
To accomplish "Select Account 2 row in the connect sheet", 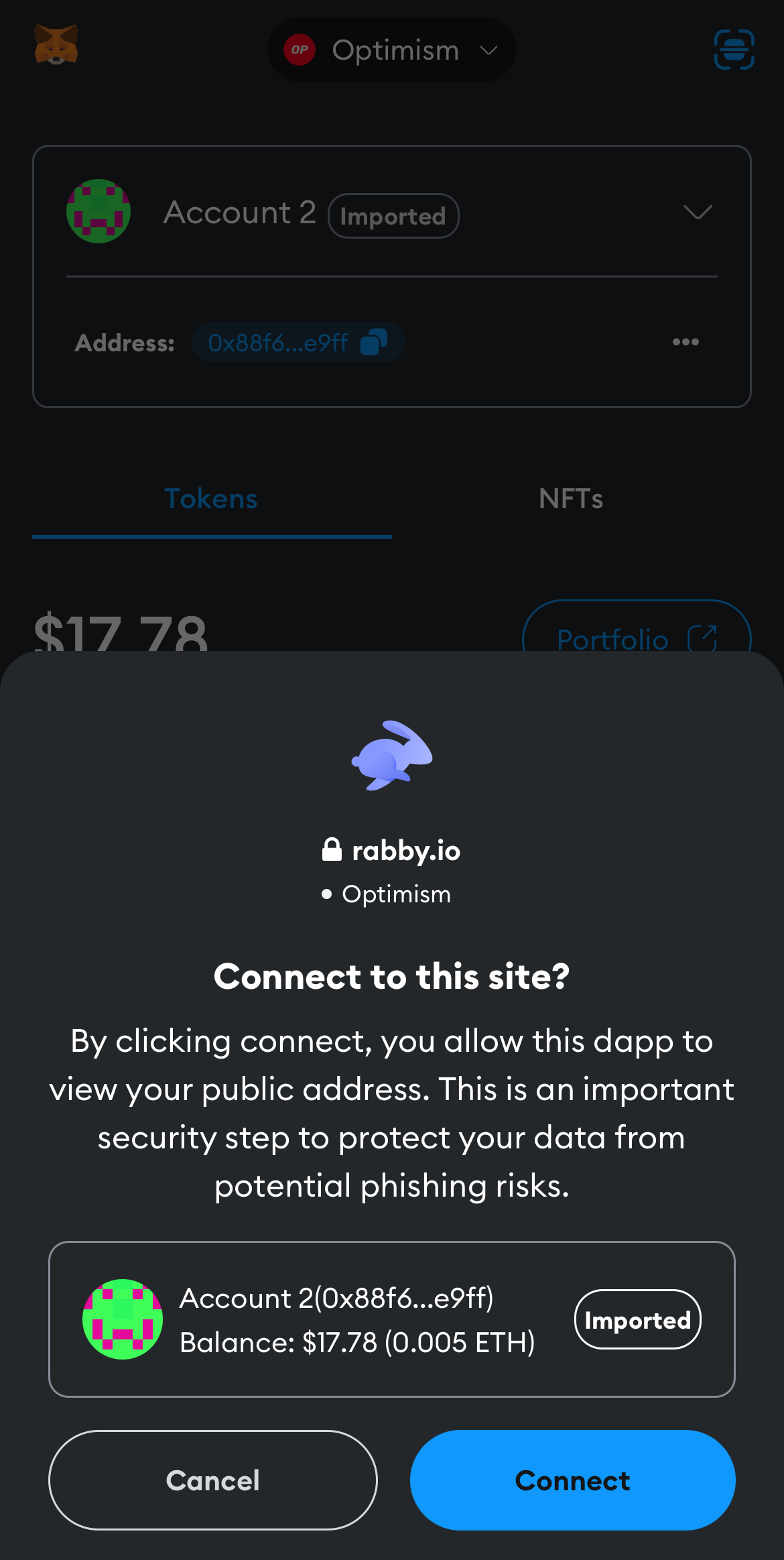I will [391, 1319].
